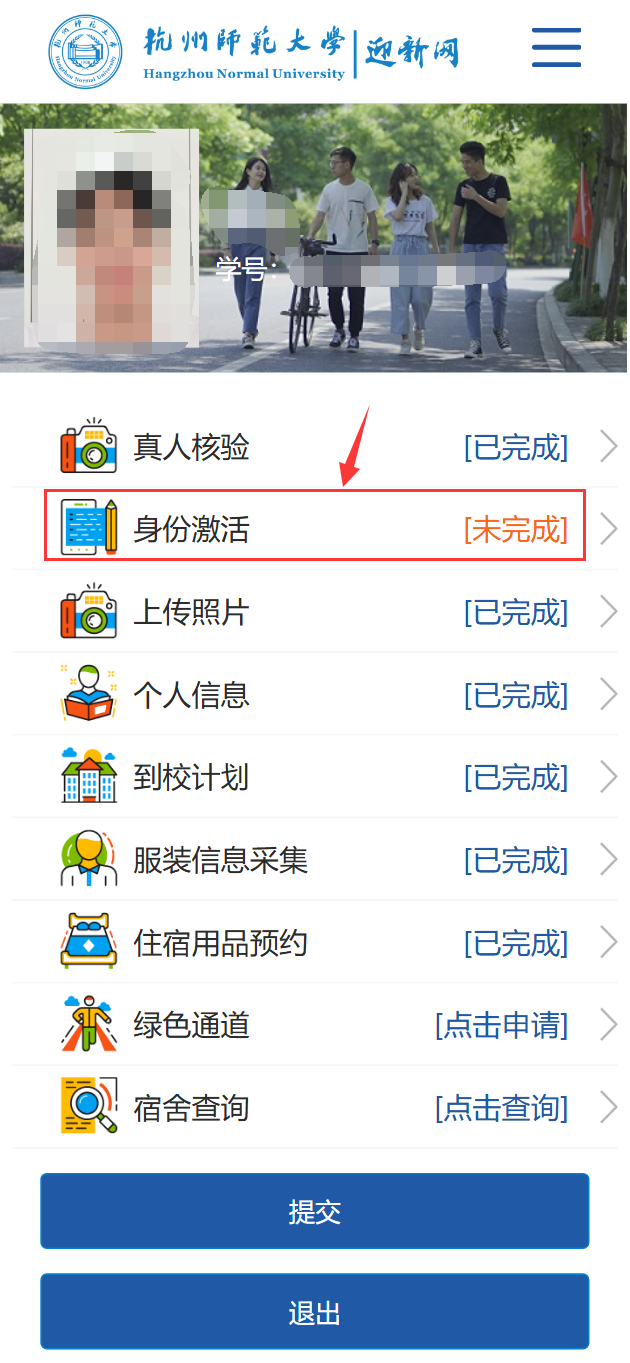Tap the 提交 button
Image resolution: width=630 pixels, height=1363 pixels.
(315, 1211)
